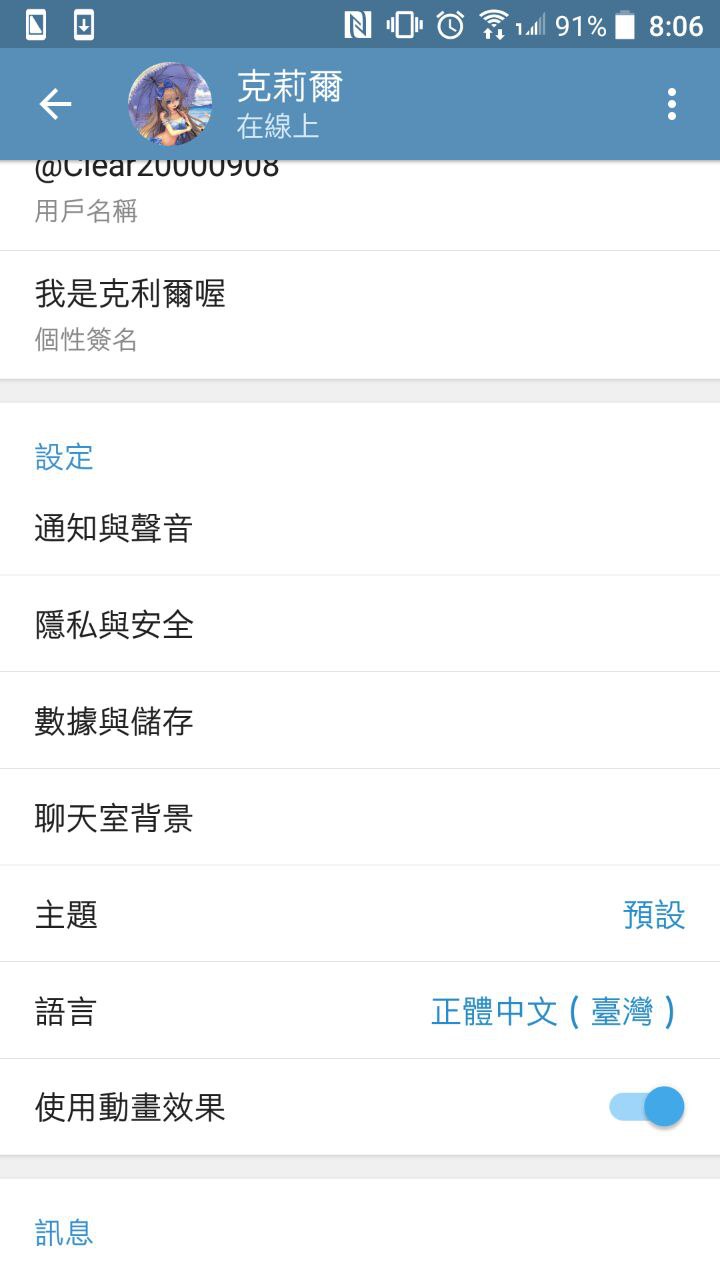The width and height of the screenshot is (720, 1280).
Task: Disable the 使用動畫效果 switch
Action: (x=647, y=1107)
